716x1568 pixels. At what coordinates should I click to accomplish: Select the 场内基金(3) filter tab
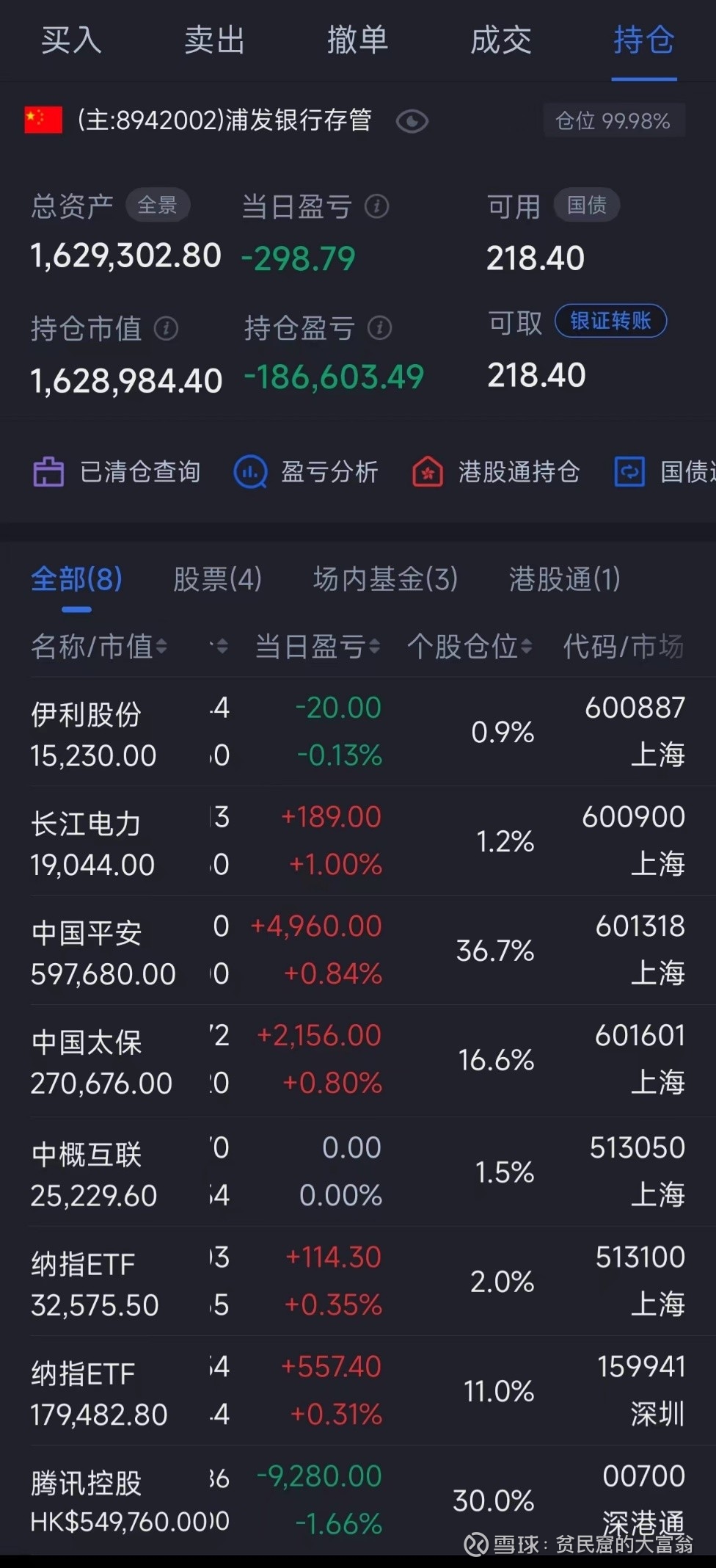point(384,579)
